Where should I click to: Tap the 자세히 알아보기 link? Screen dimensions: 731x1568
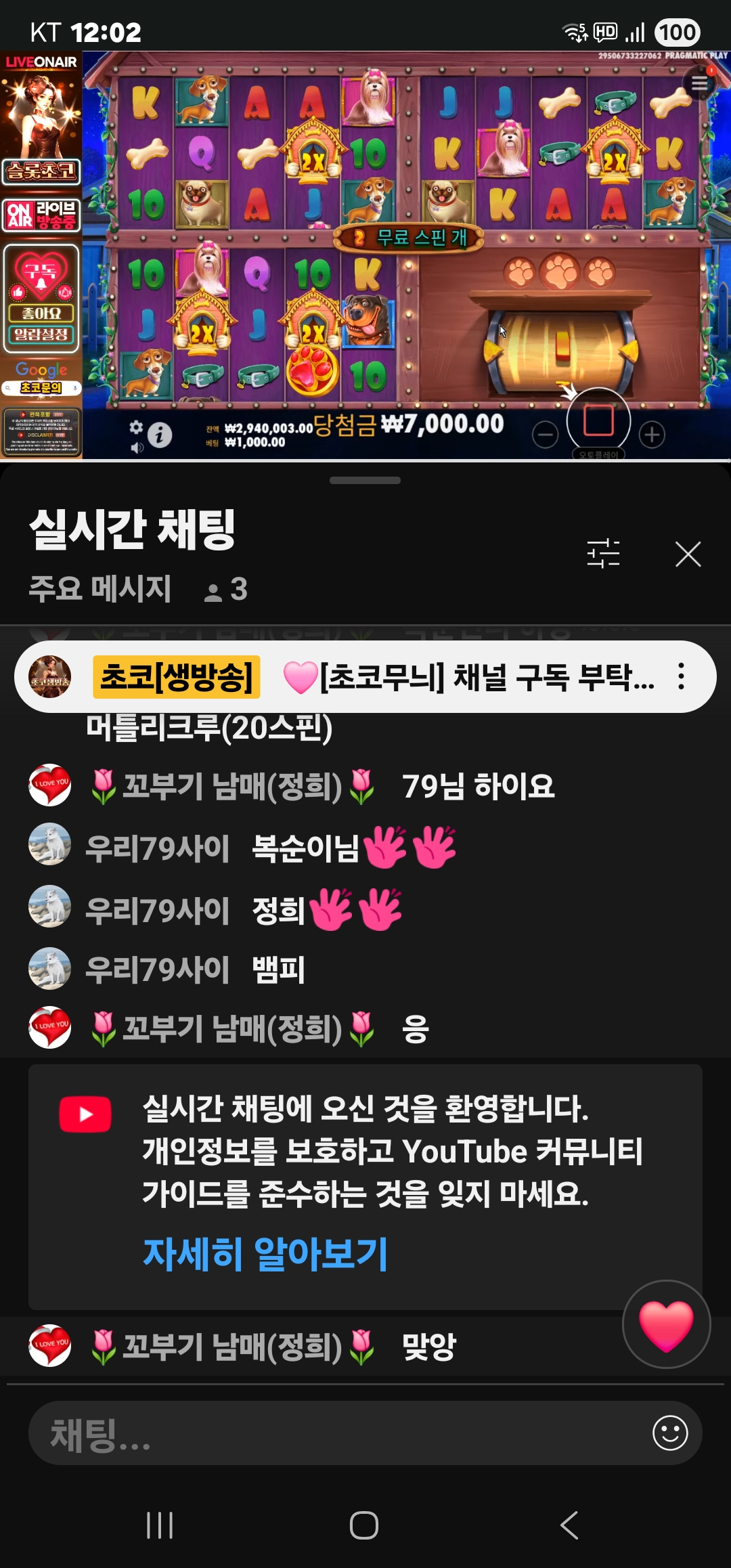(x=265, y=1254)
